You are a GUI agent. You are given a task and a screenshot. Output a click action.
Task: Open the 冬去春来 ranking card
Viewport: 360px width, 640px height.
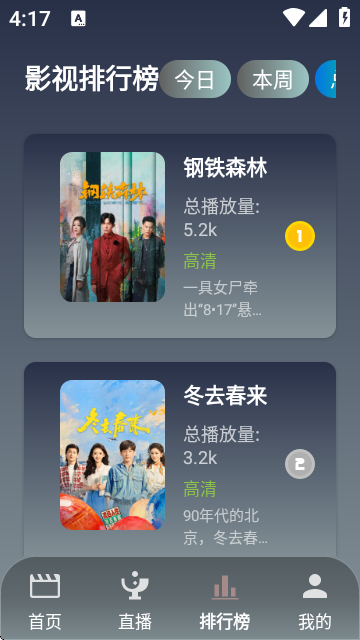pyautogui.click(x=180, y=460)
